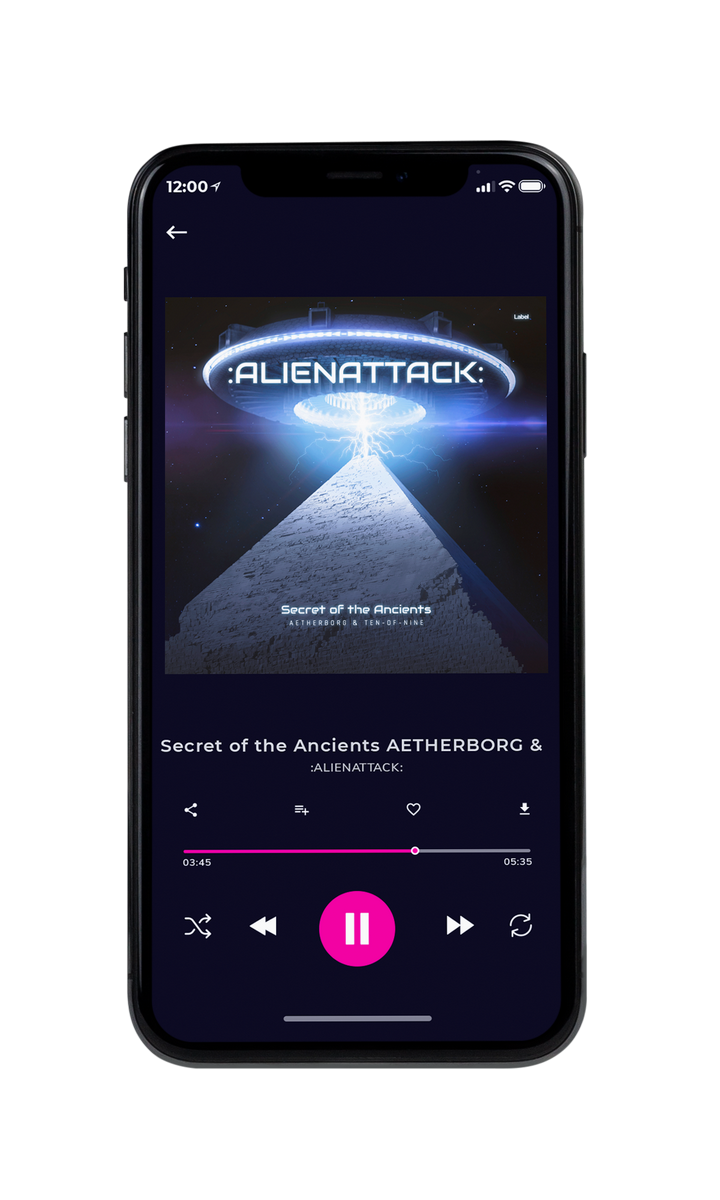Skip forward to the next track
This screenshot has height=1200, width=720.
click(x=460, y=926)
